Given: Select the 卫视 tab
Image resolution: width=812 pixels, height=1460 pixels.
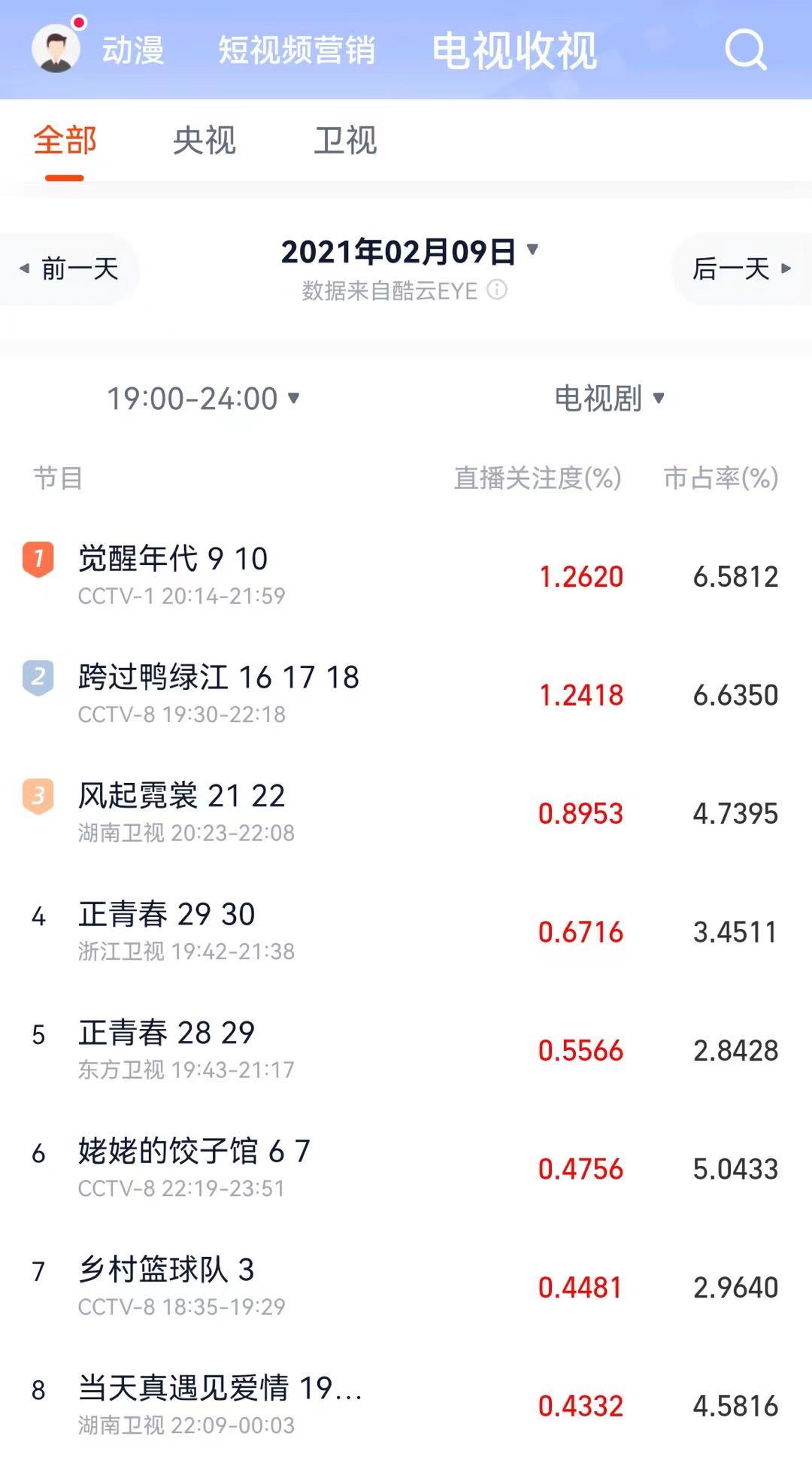Looking at the screenshot, I should click(x=345, y=141).
